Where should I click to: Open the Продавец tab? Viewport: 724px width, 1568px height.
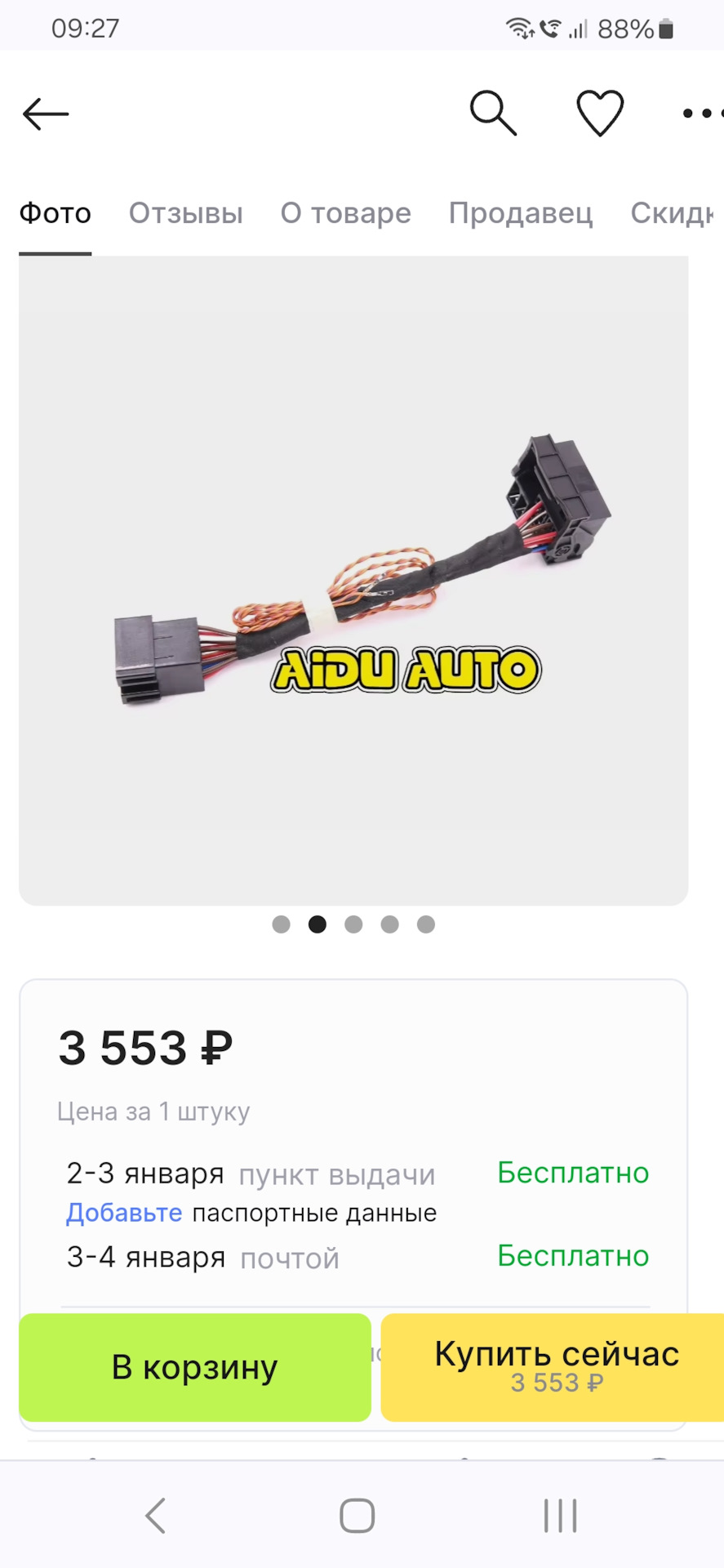point(521,213)
